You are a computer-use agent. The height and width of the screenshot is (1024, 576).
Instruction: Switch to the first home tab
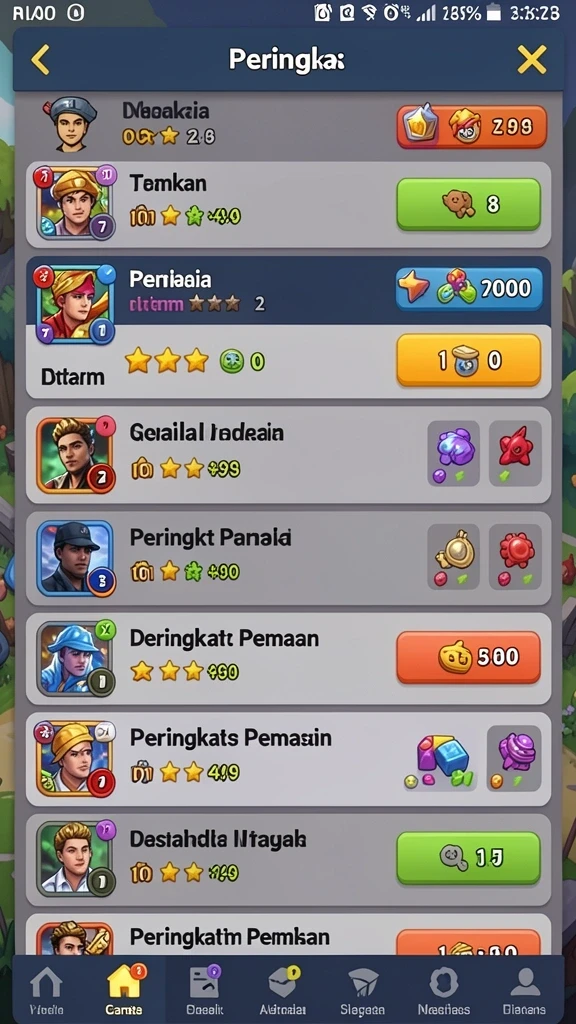click(x=46, y=989)
